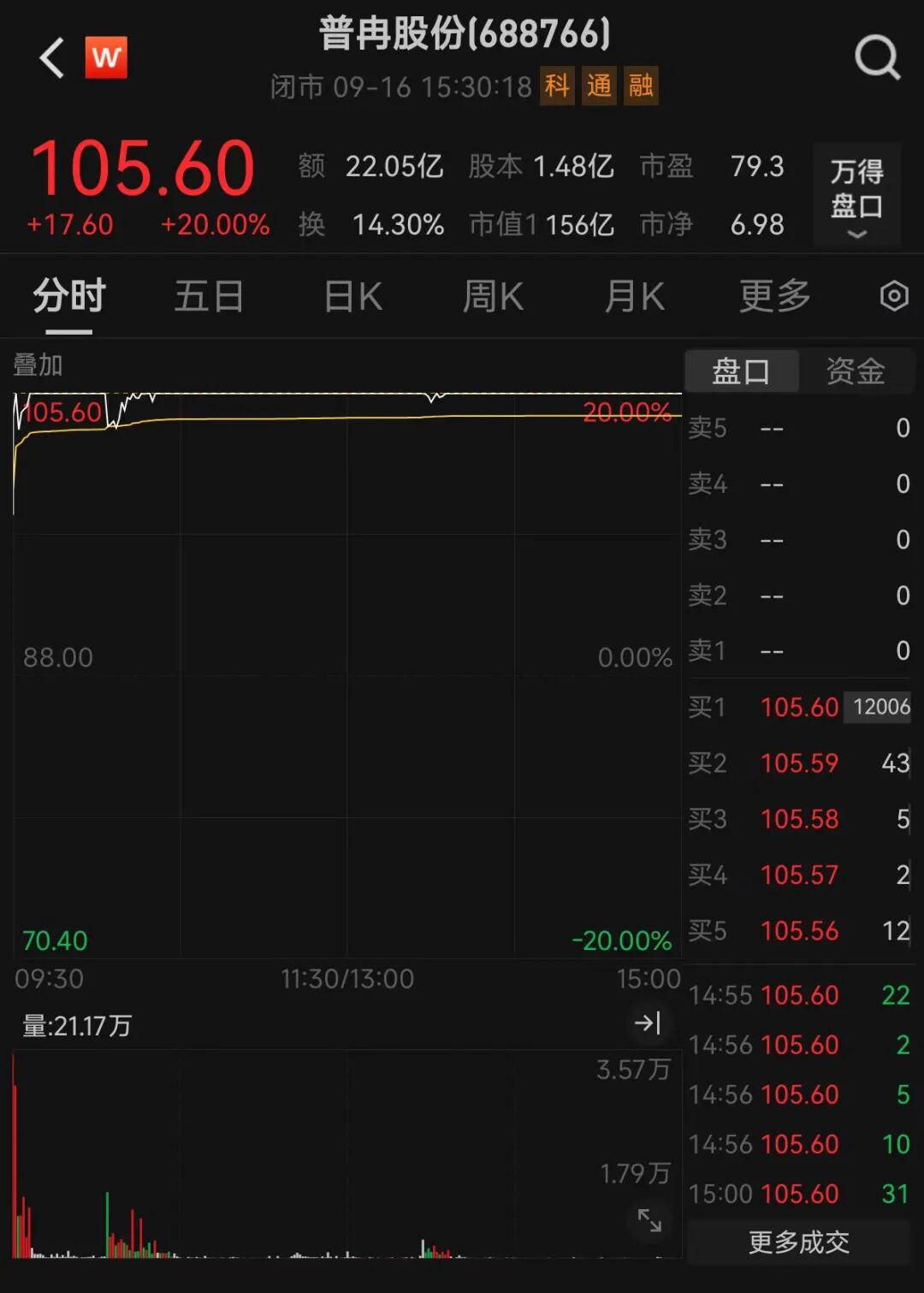Switch to the 盘口 order book tab
924x1293 pixels.
[741, 371]
